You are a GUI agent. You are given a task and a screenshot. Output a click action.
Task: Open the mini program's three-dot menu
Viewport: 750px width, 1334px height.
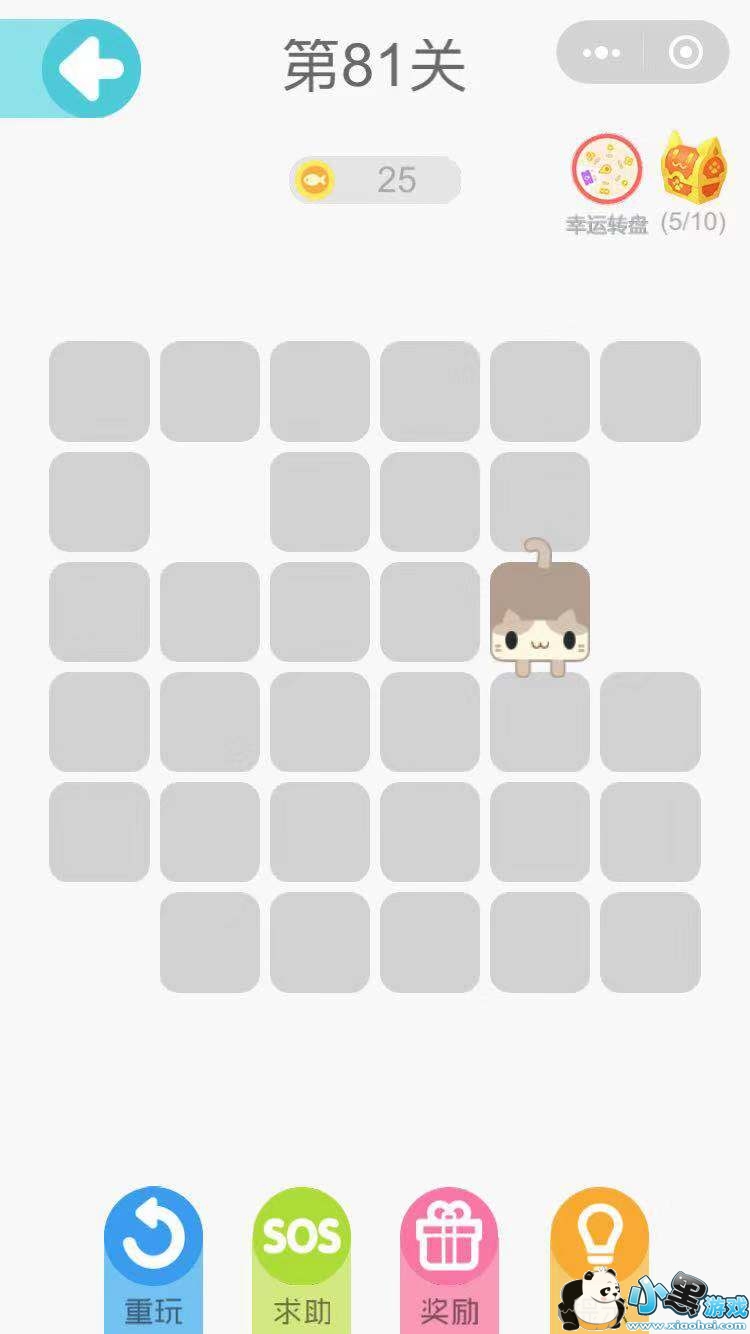601,52
